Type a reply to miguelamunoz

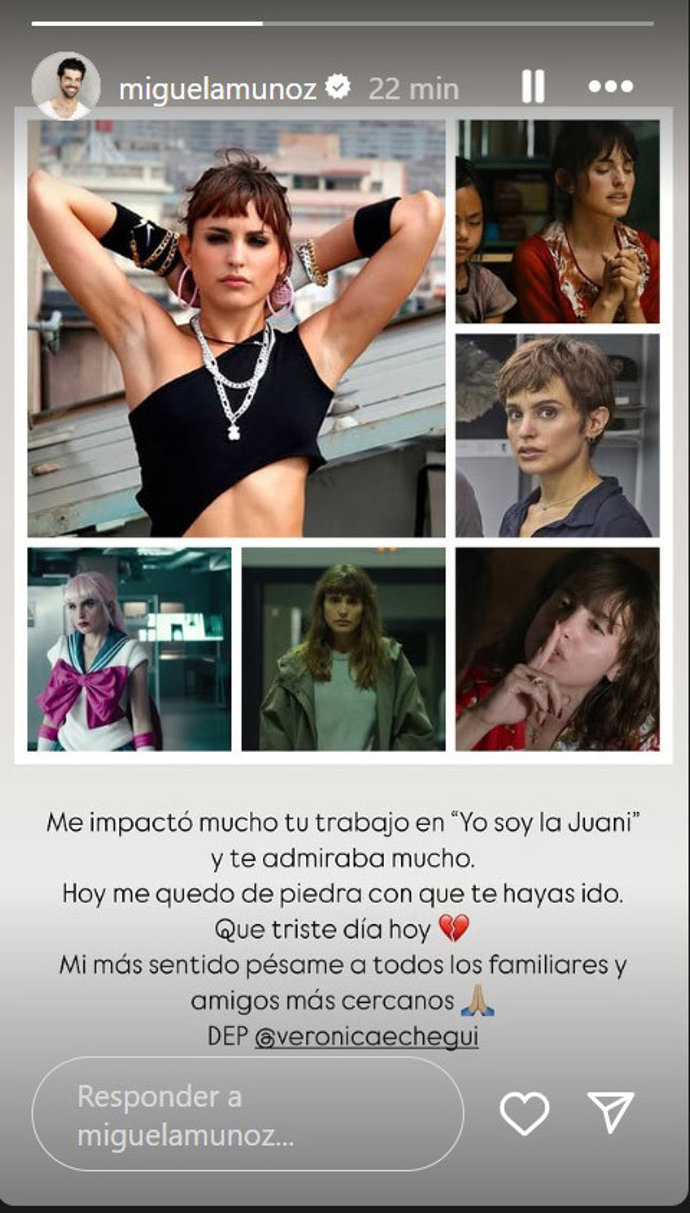pos(248,1114)
